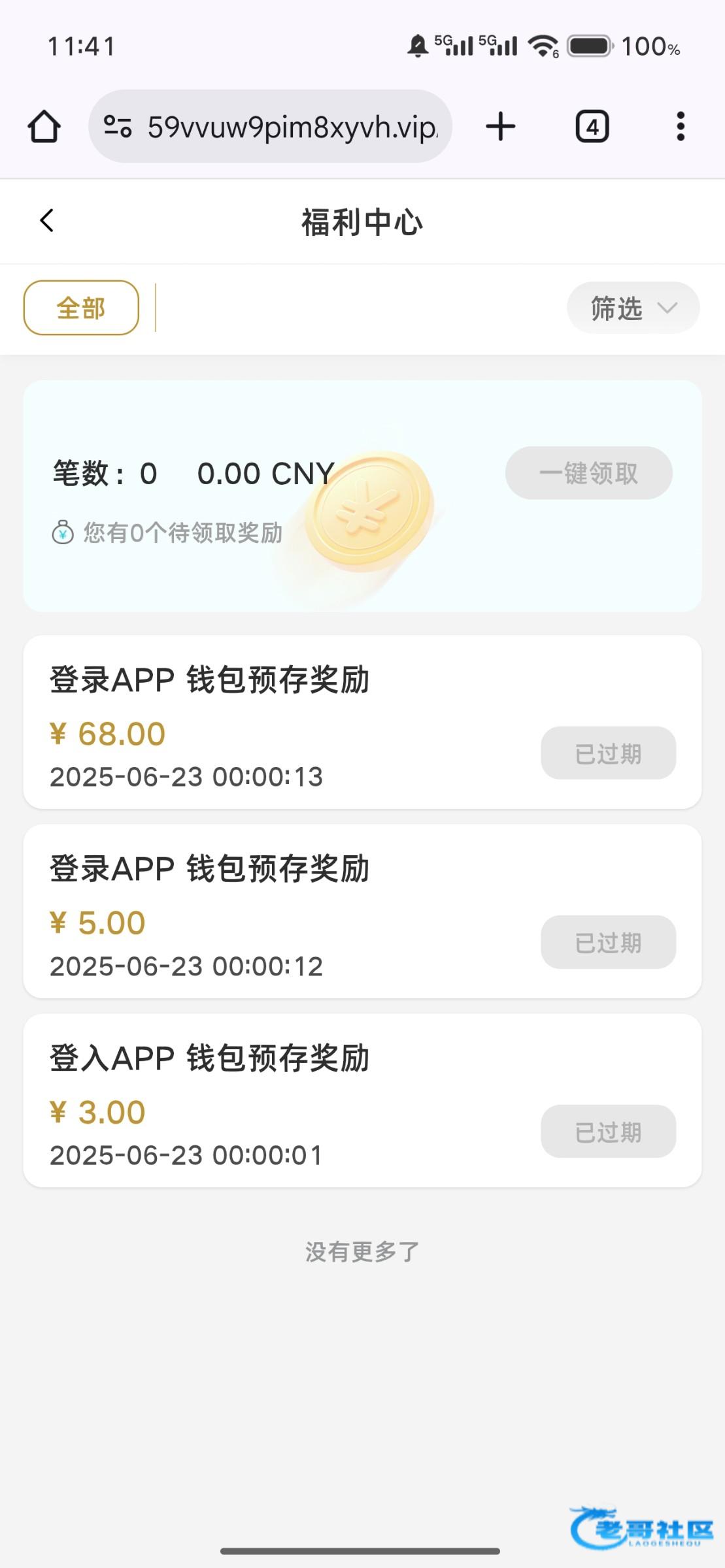Tap 已过期 on the ¥68.00 reward

[608, 753]
